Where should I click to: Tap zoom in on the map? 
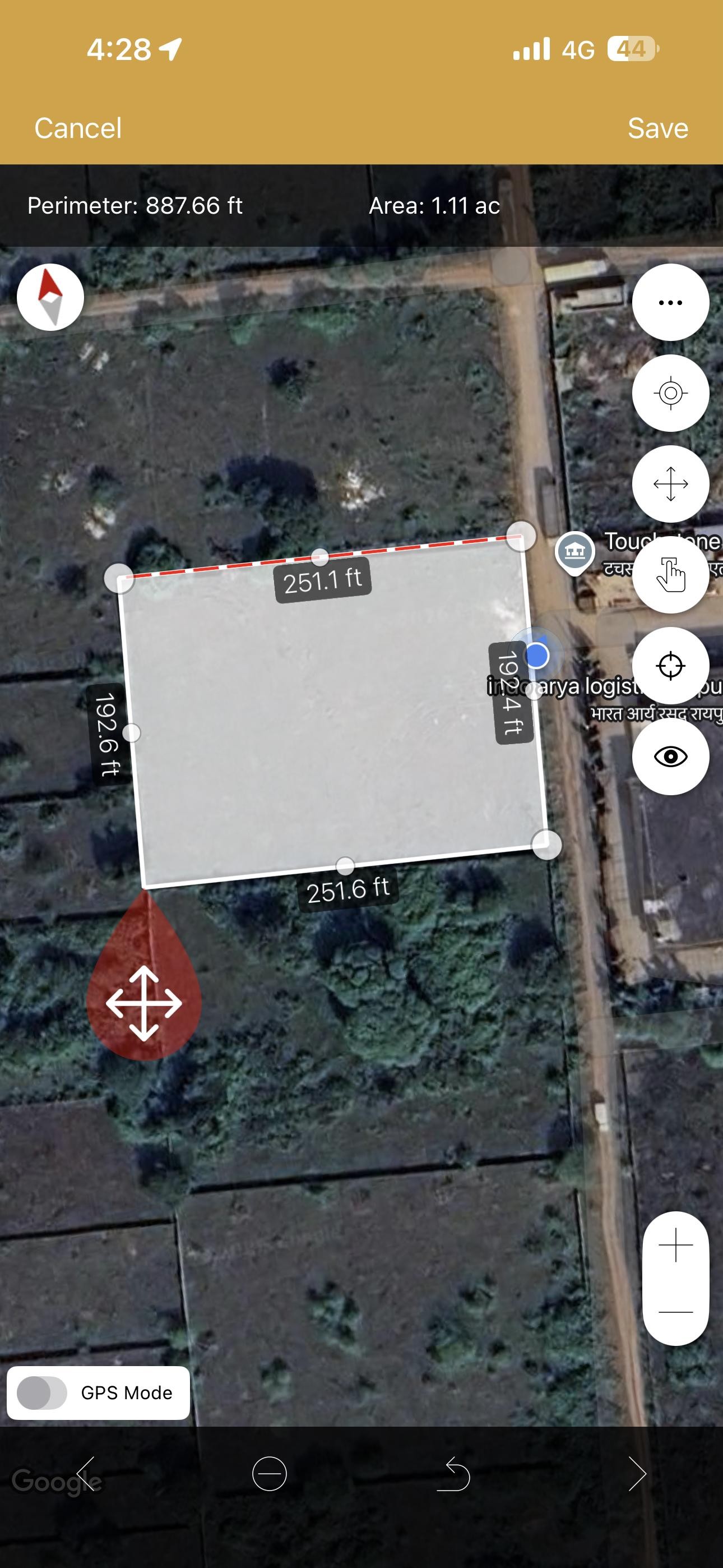pyautogui.click(x=675, y=1245)
